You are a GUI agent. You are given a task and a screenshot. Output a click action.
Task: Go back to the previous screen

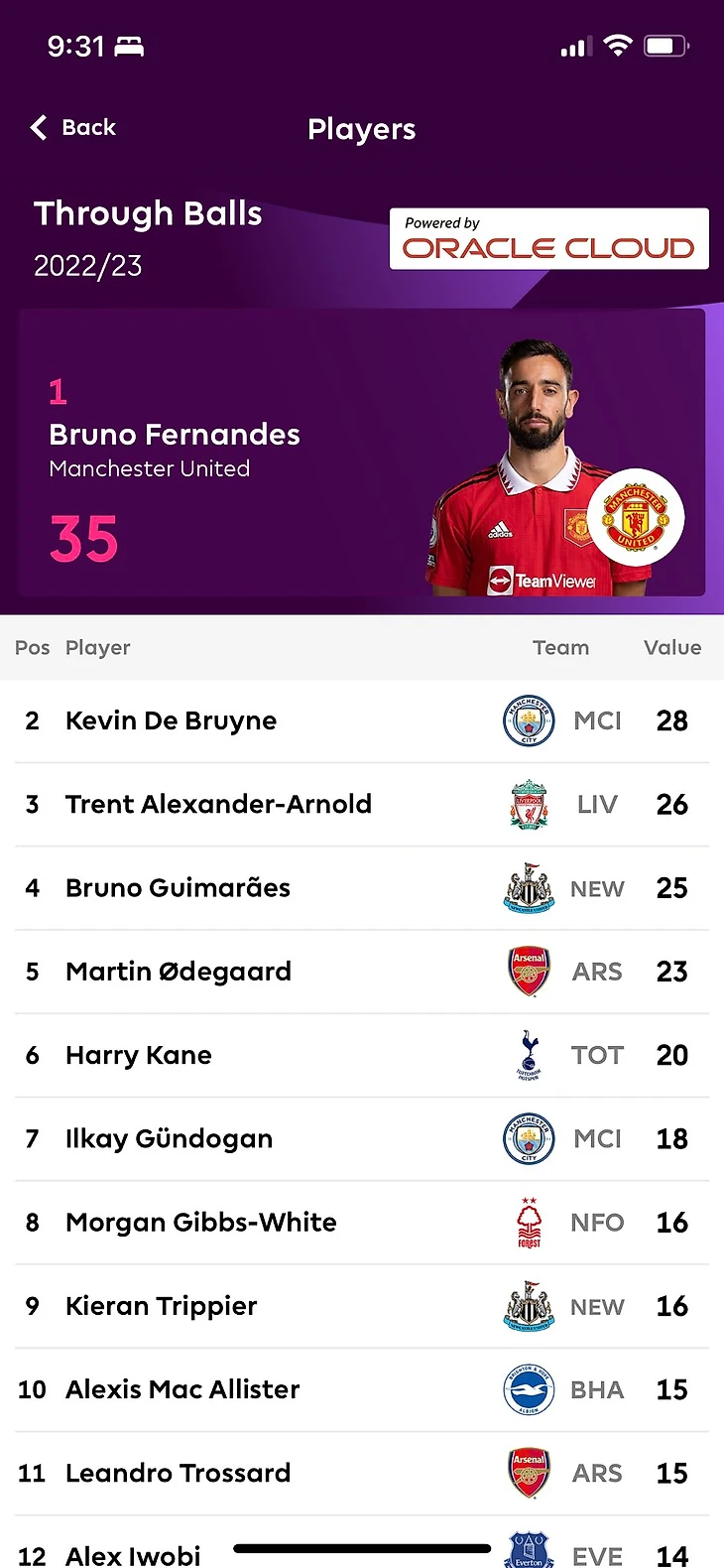tap(73, 128)
